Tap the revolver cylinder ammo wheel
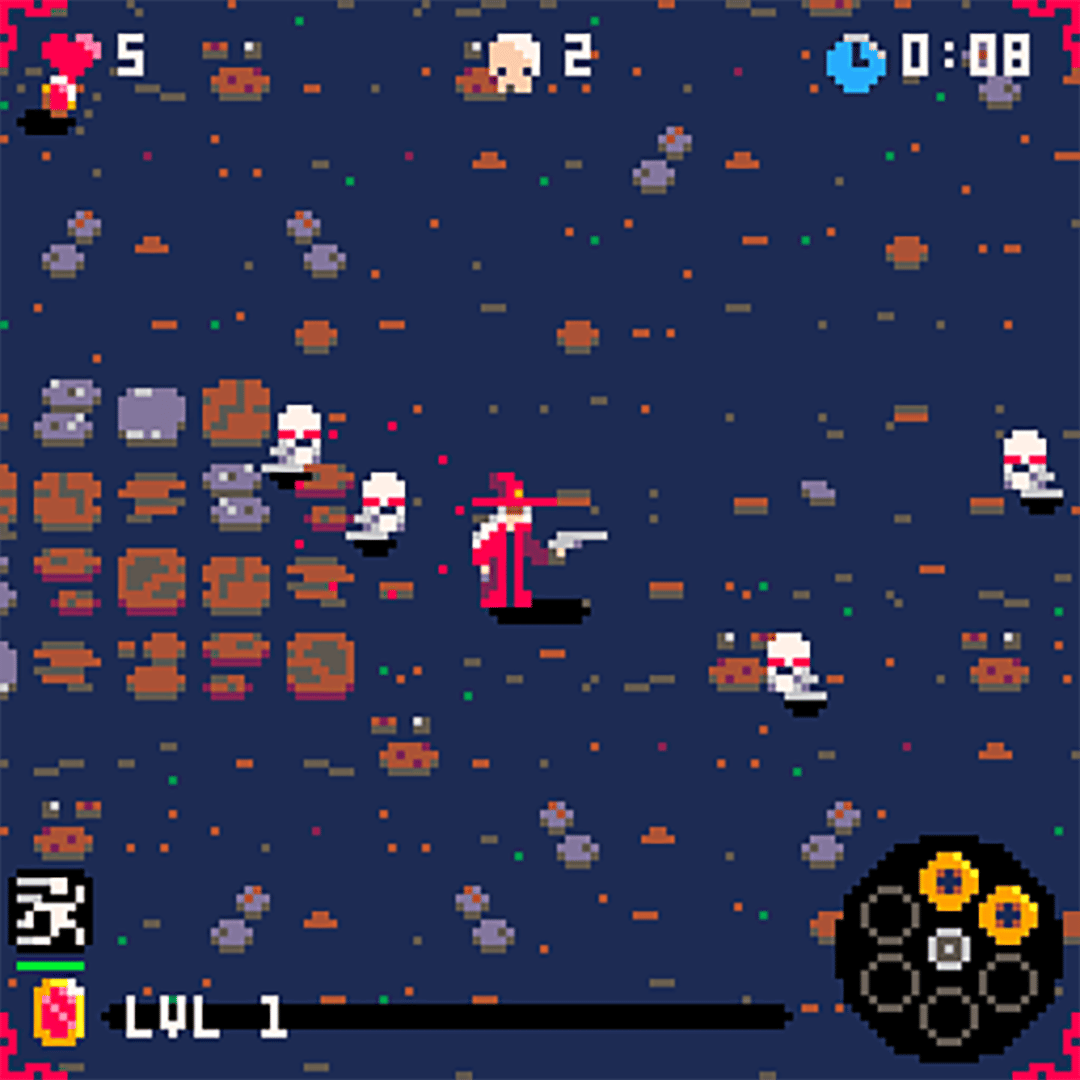This screenshot has width=1080, height=1080. tap(948, 949)
